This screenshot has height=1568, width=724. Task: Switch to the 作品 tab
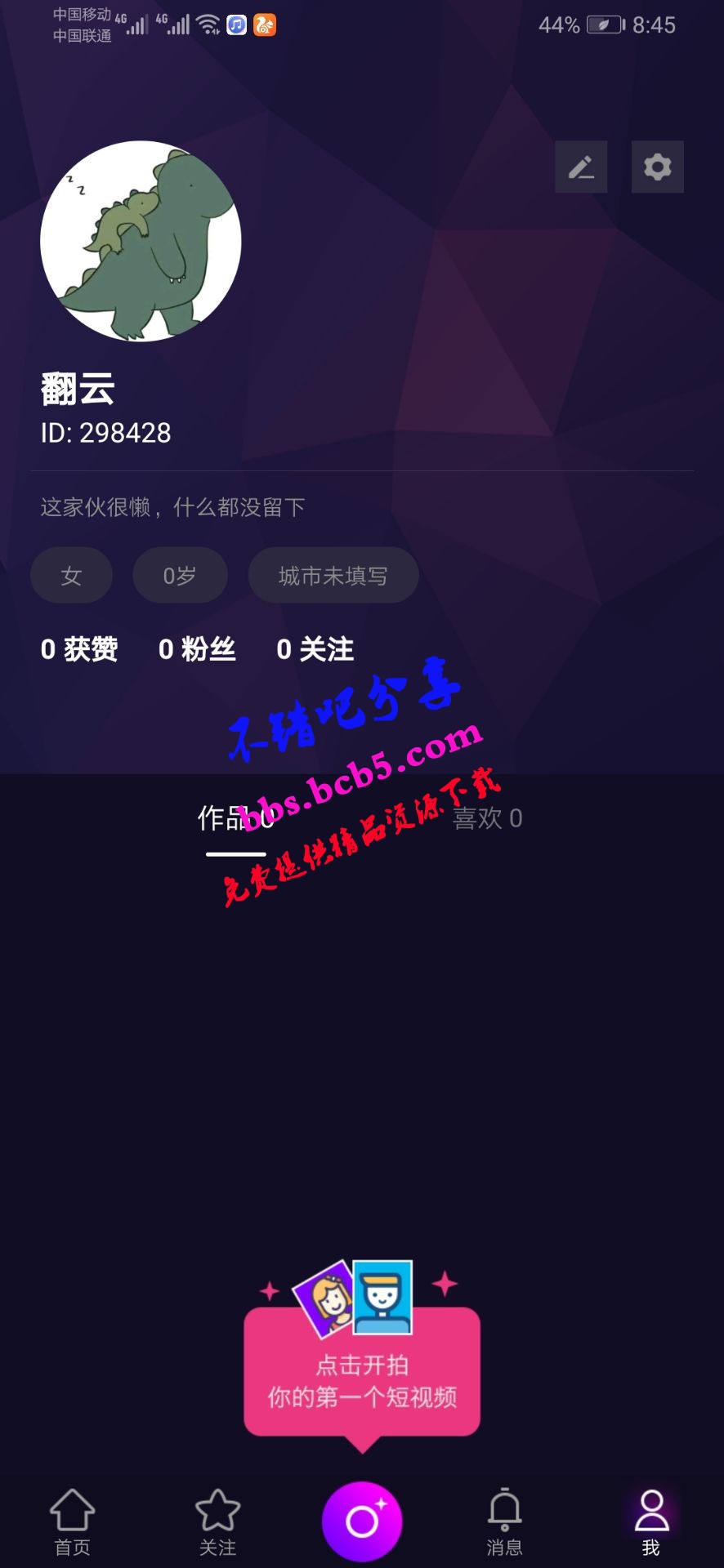pos(235,818)
